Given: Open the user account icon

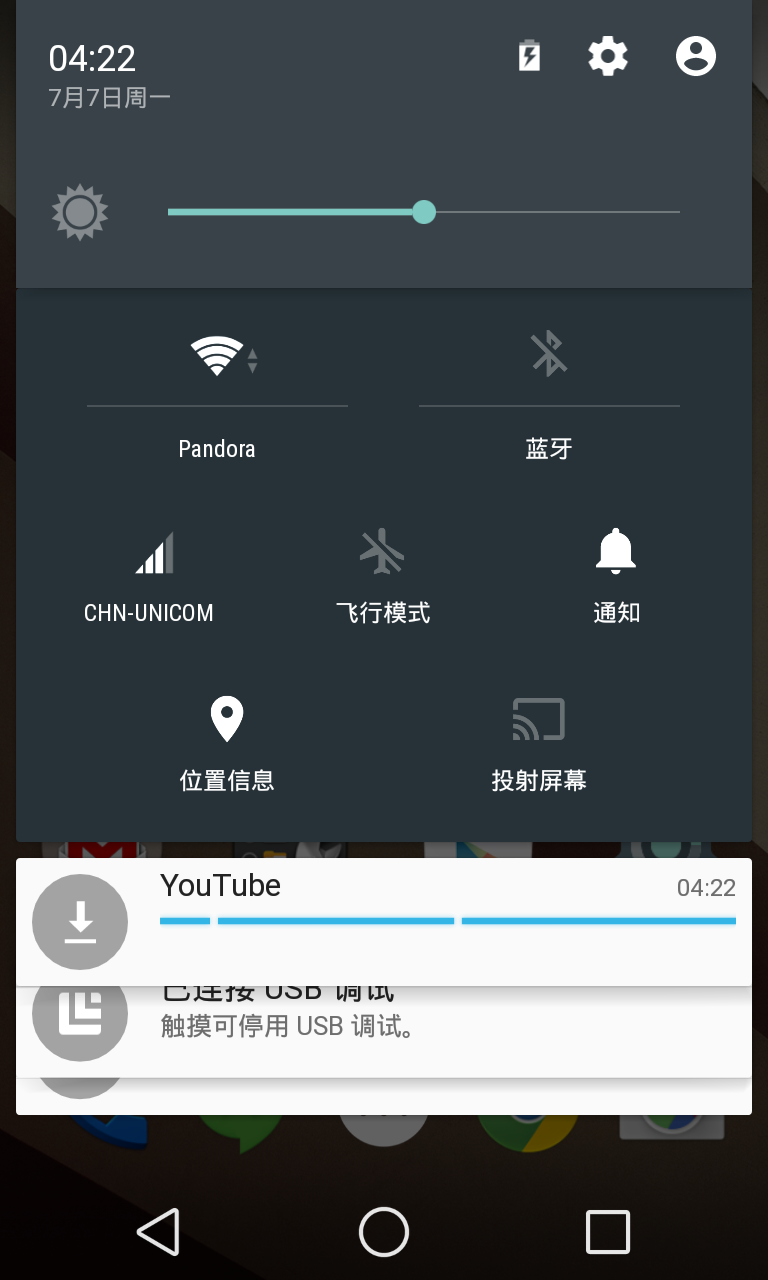Looking at the screenshot, I should pyautogui.click(x=695, y=57).
